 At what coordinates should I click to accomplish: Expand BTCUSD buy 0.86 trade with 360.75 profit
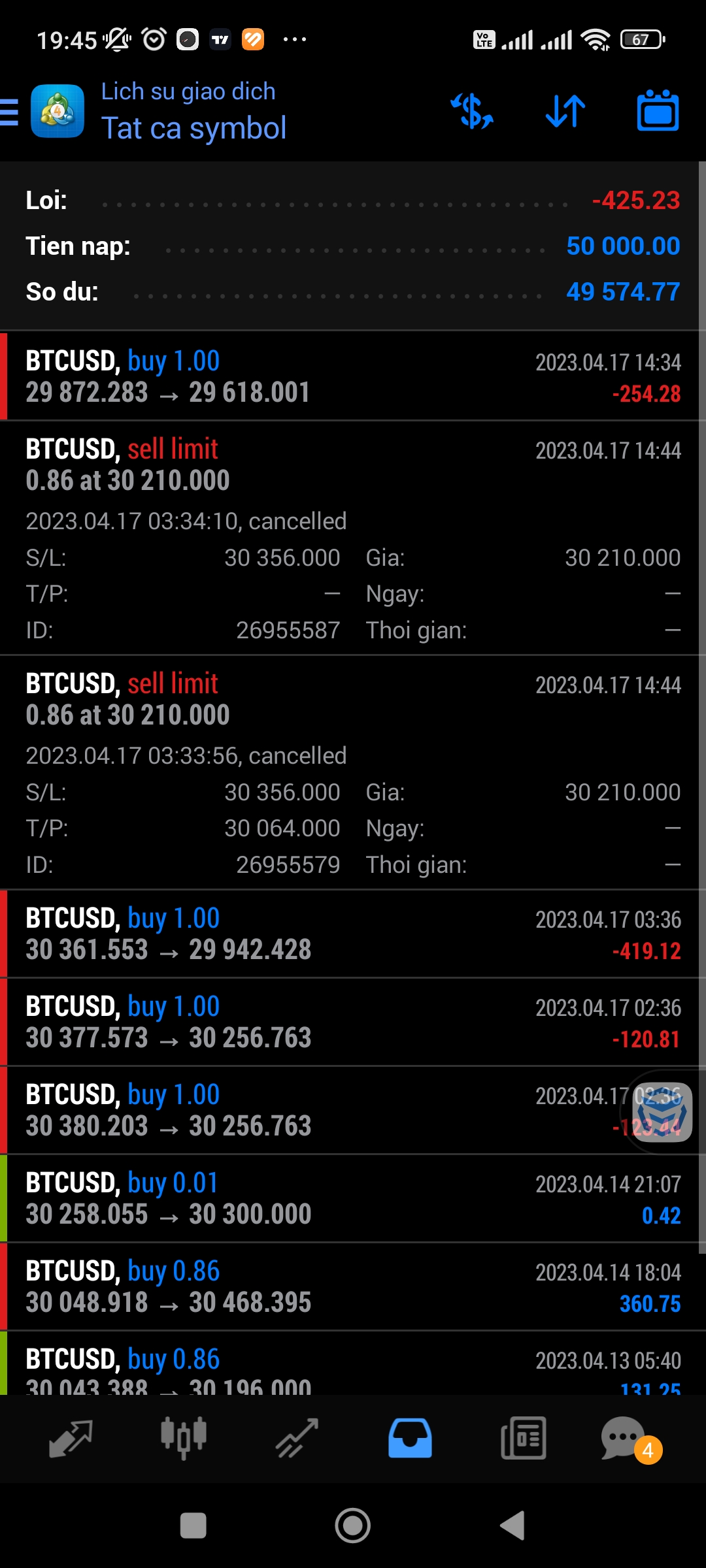point(353,1286)
